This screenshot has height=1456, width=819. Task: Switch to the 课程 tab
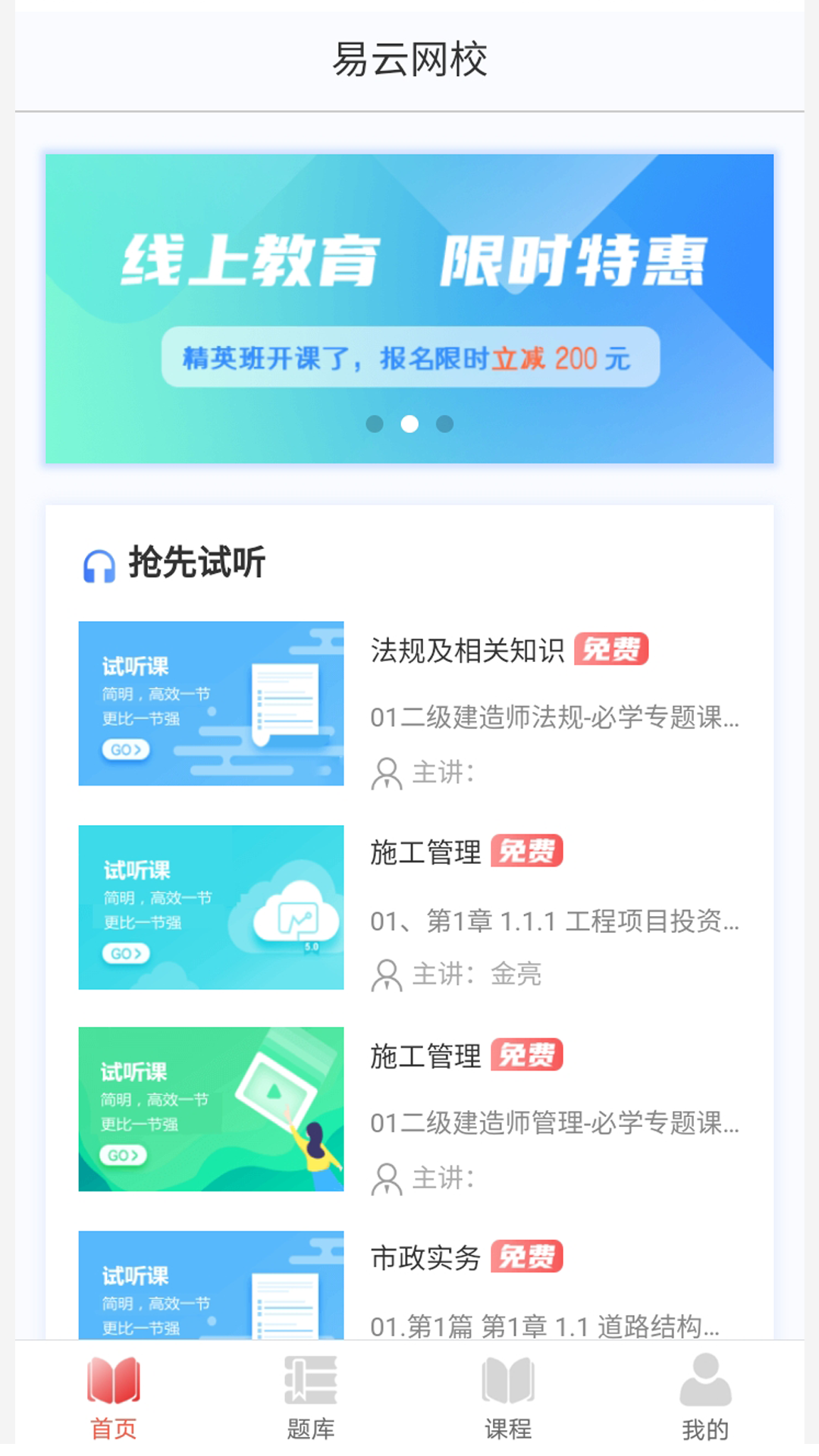507,1397
